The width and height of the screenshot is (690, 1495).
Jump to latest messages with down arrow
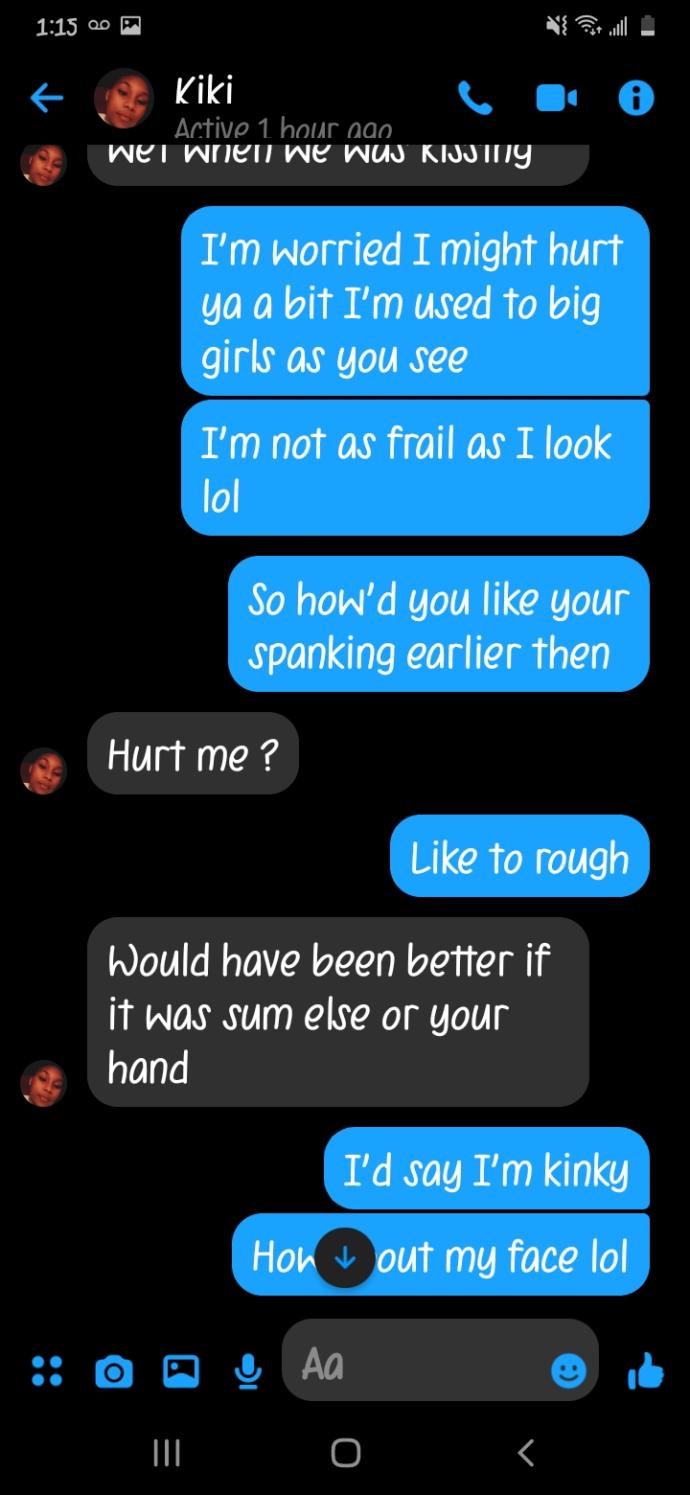click(345, 1258)
